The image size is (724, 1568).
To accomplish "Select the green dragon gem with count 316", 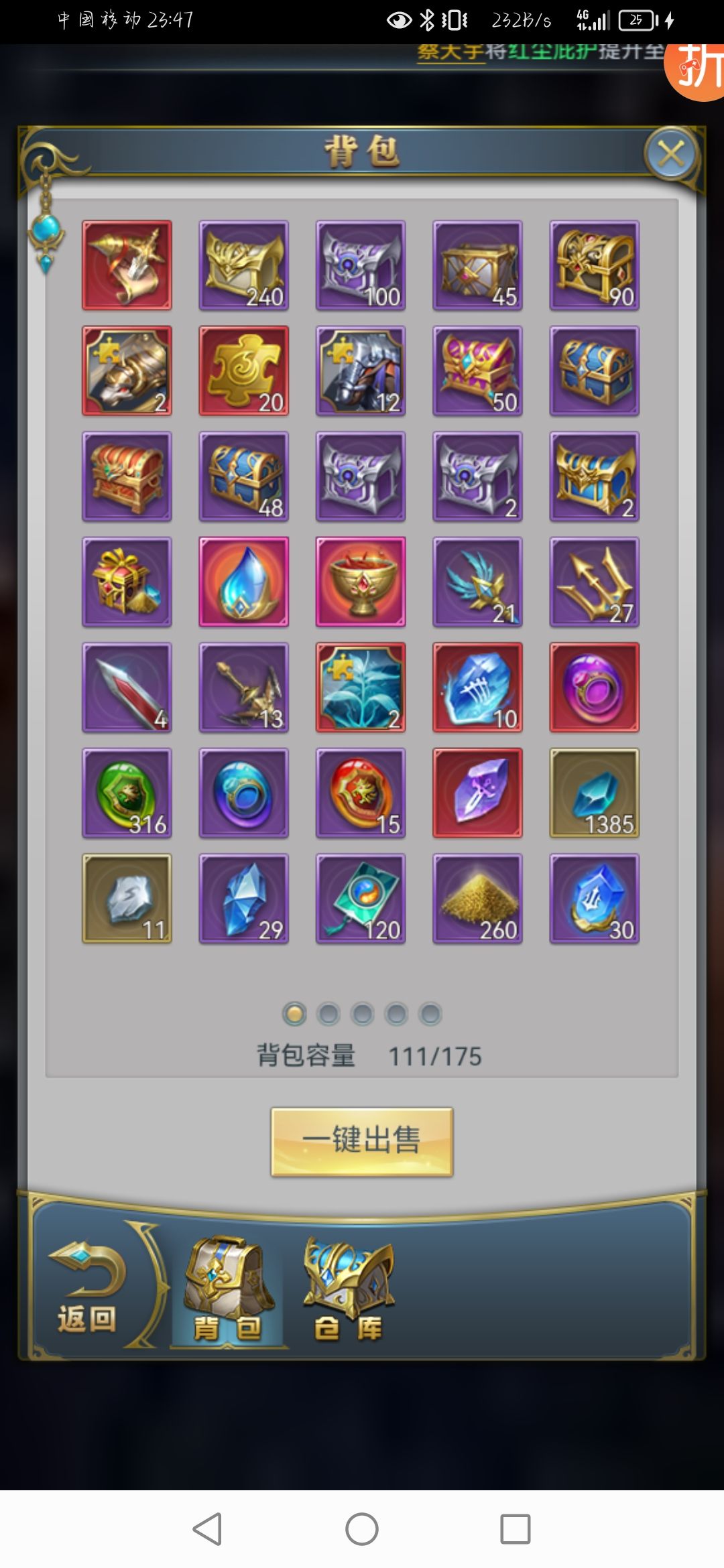I will (x=127, y=793).
